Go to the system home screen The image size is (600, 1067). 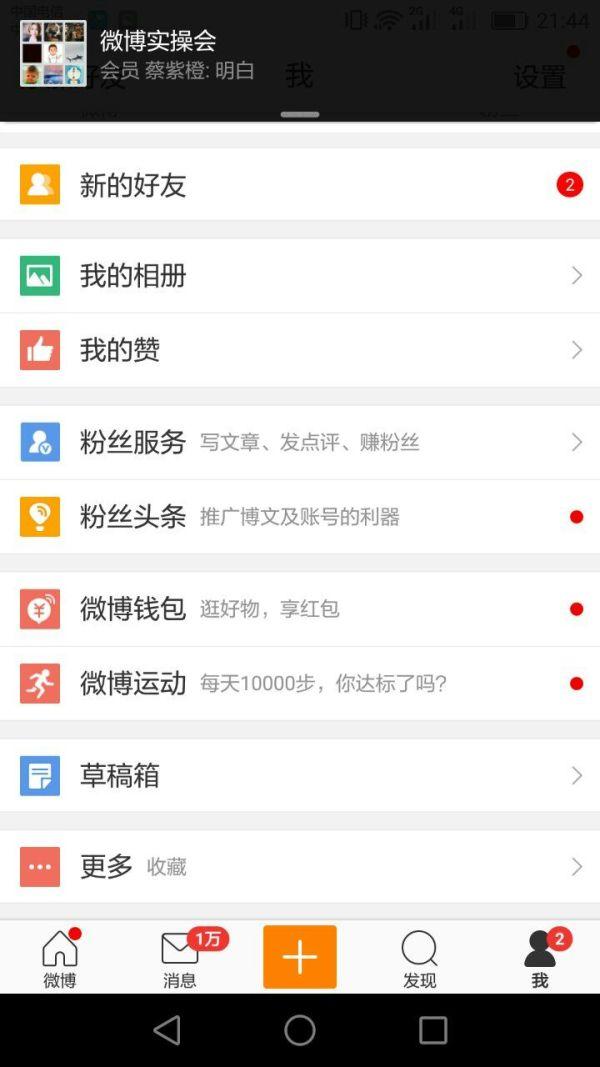(300, 1030)
